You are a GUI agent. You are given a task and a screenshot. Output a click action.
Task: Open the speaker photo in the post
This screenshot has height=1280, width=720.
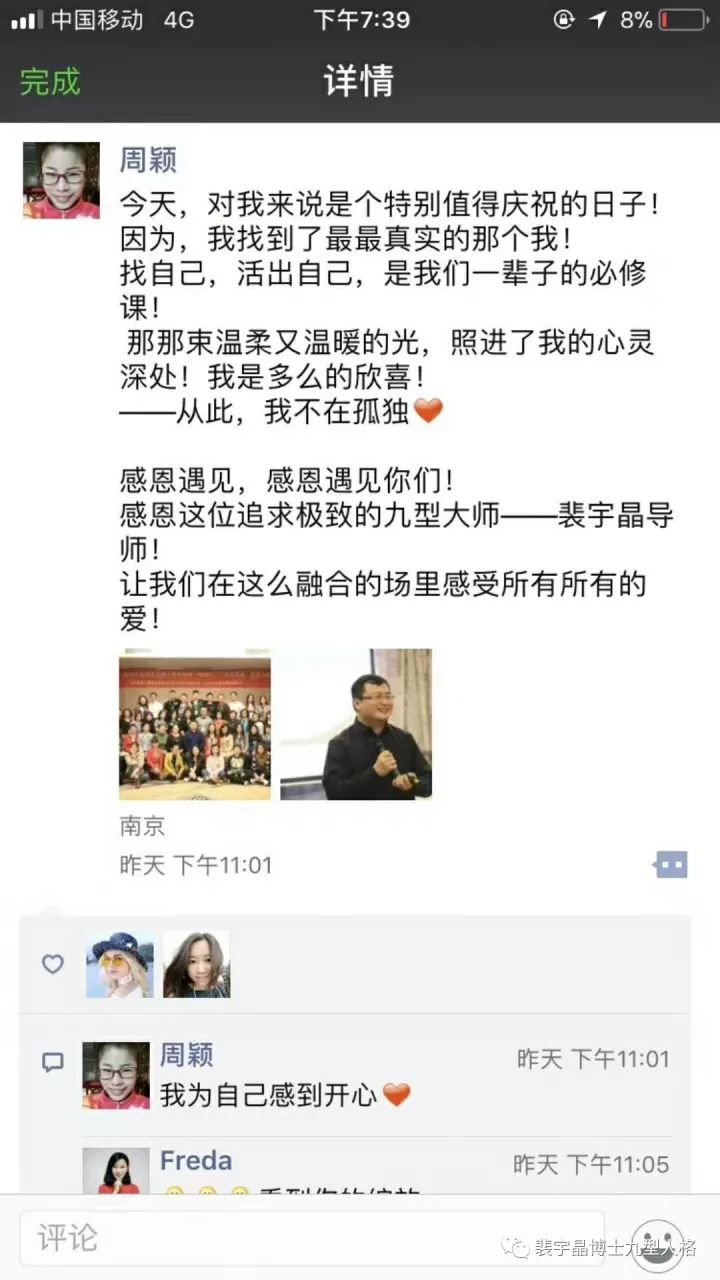[x=356, y=725]
